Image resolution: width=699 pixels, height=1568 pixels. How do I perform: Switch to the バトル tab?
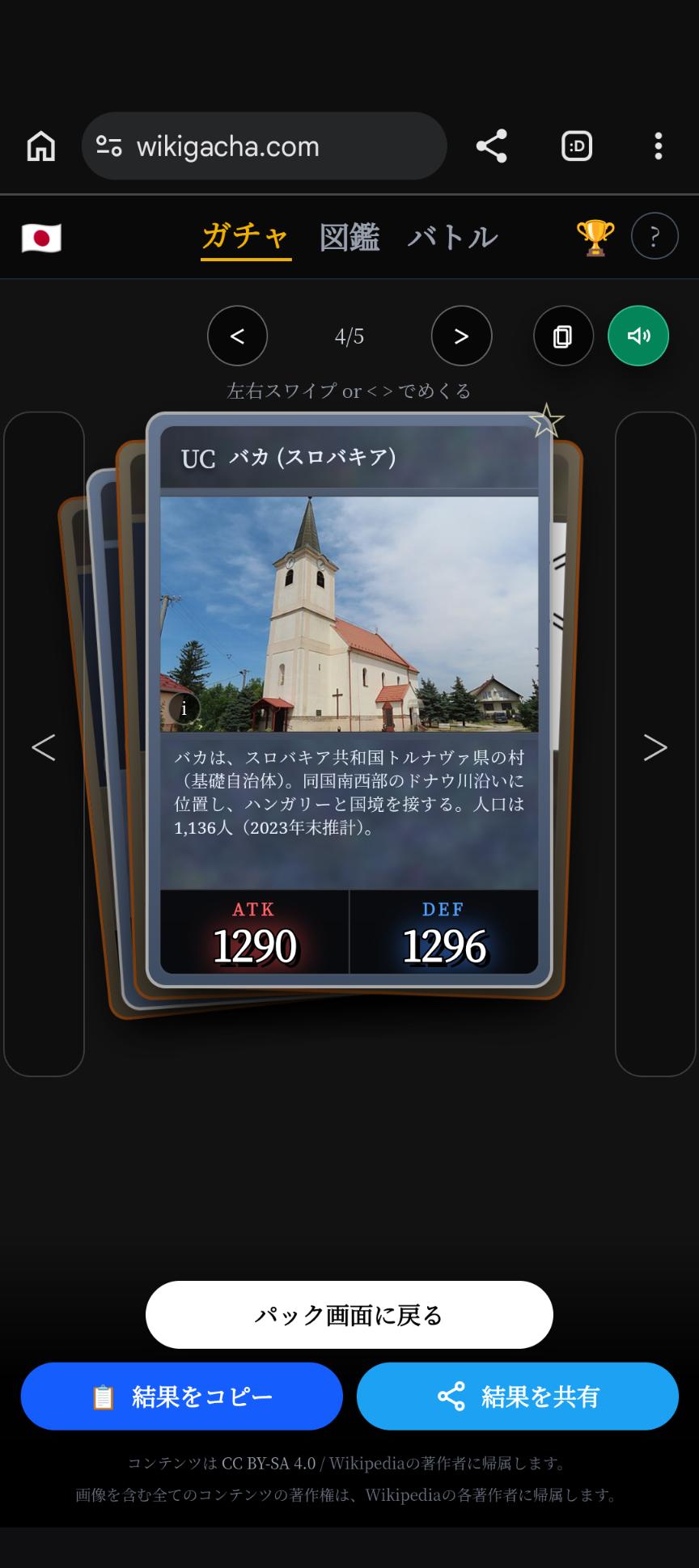coord(452,238)
